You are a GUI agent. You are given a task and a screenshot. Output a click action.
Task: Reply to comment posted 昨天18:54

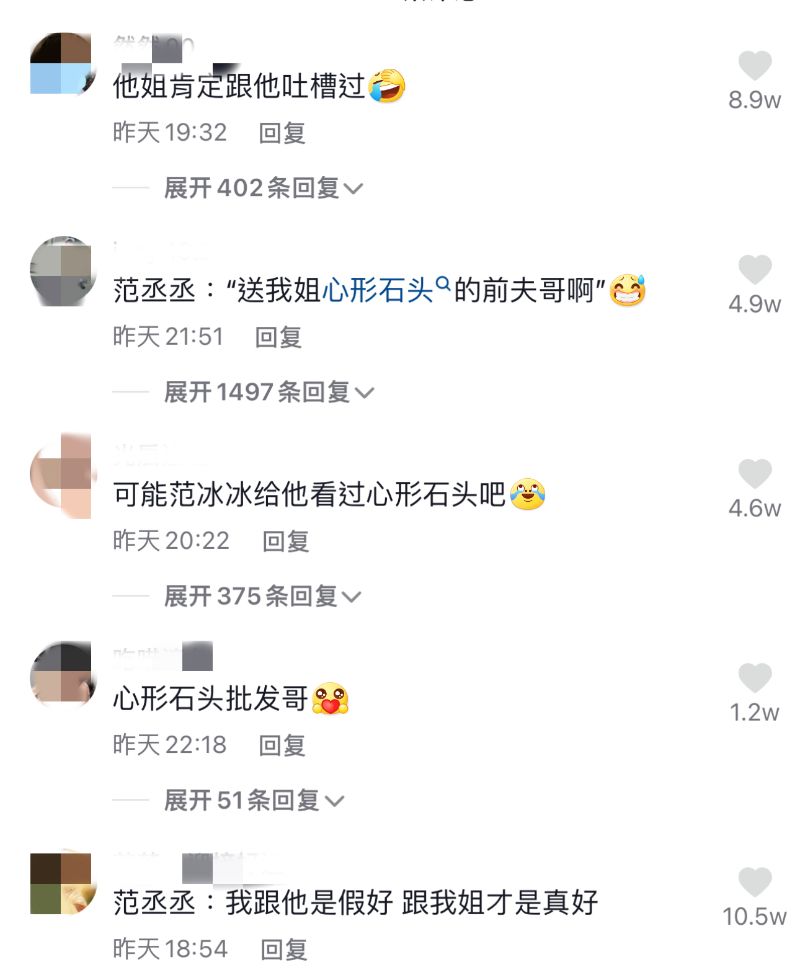tap(284, 949)
